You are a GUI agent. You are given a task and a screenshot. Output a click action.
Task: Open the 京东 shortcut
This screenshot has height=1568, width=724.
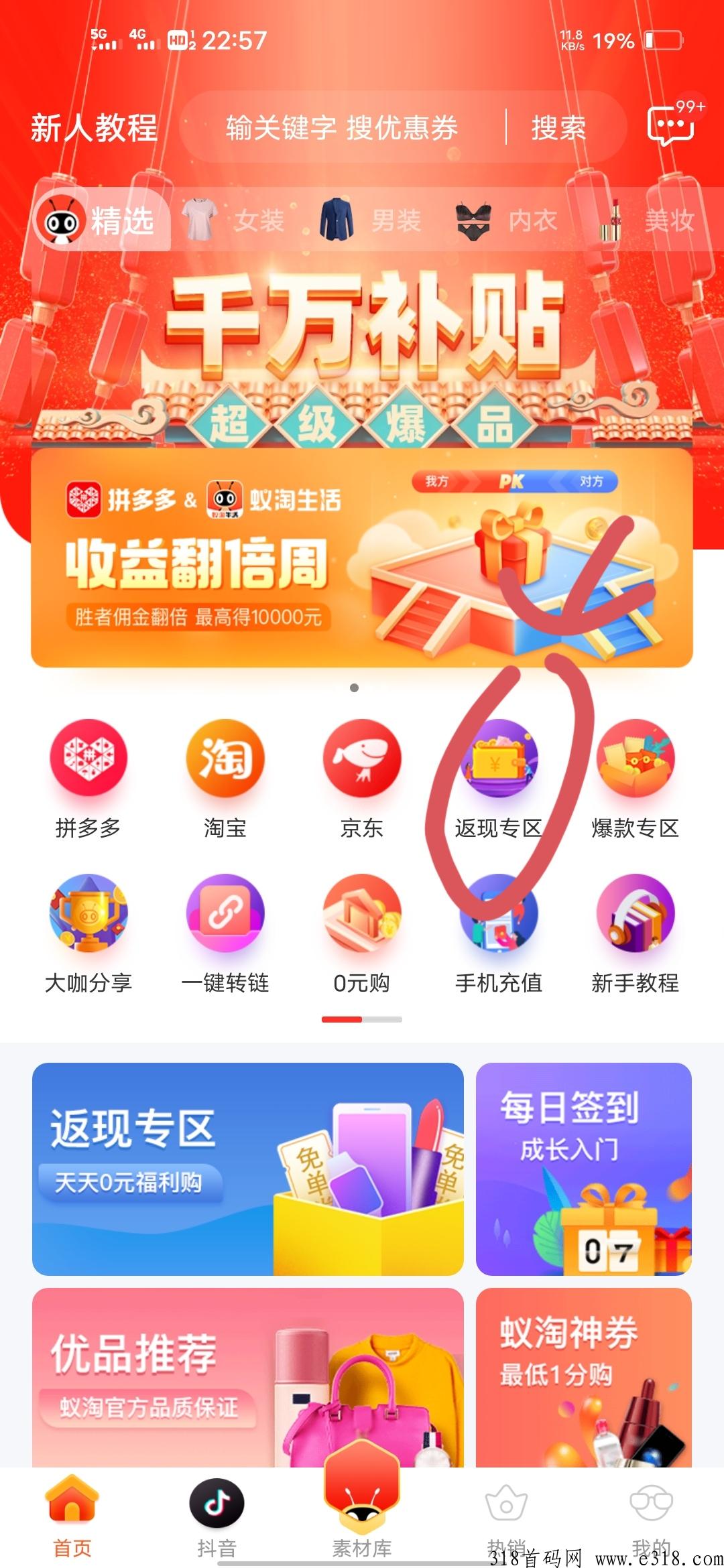pyautogui.click(x=362, y=779)
